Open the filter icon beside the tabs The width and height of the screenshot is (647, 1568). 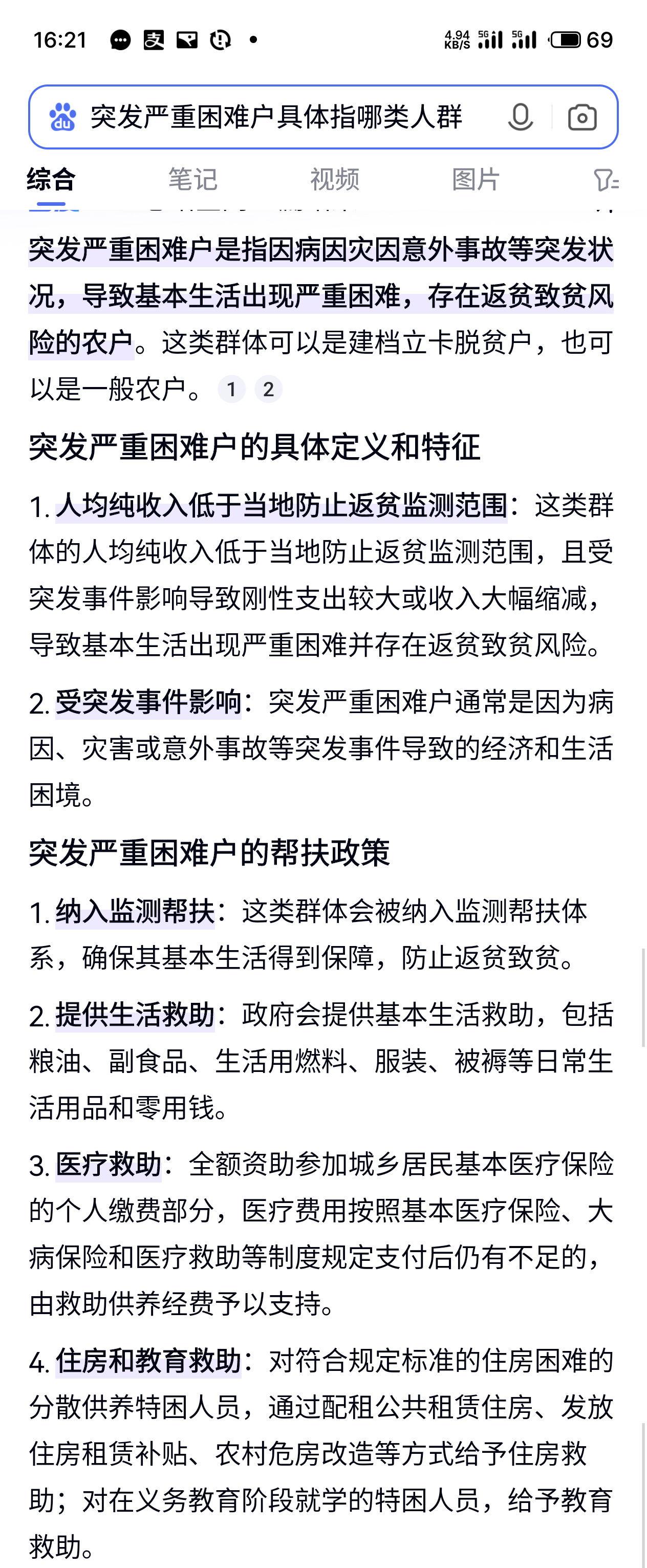coord(606,180)
